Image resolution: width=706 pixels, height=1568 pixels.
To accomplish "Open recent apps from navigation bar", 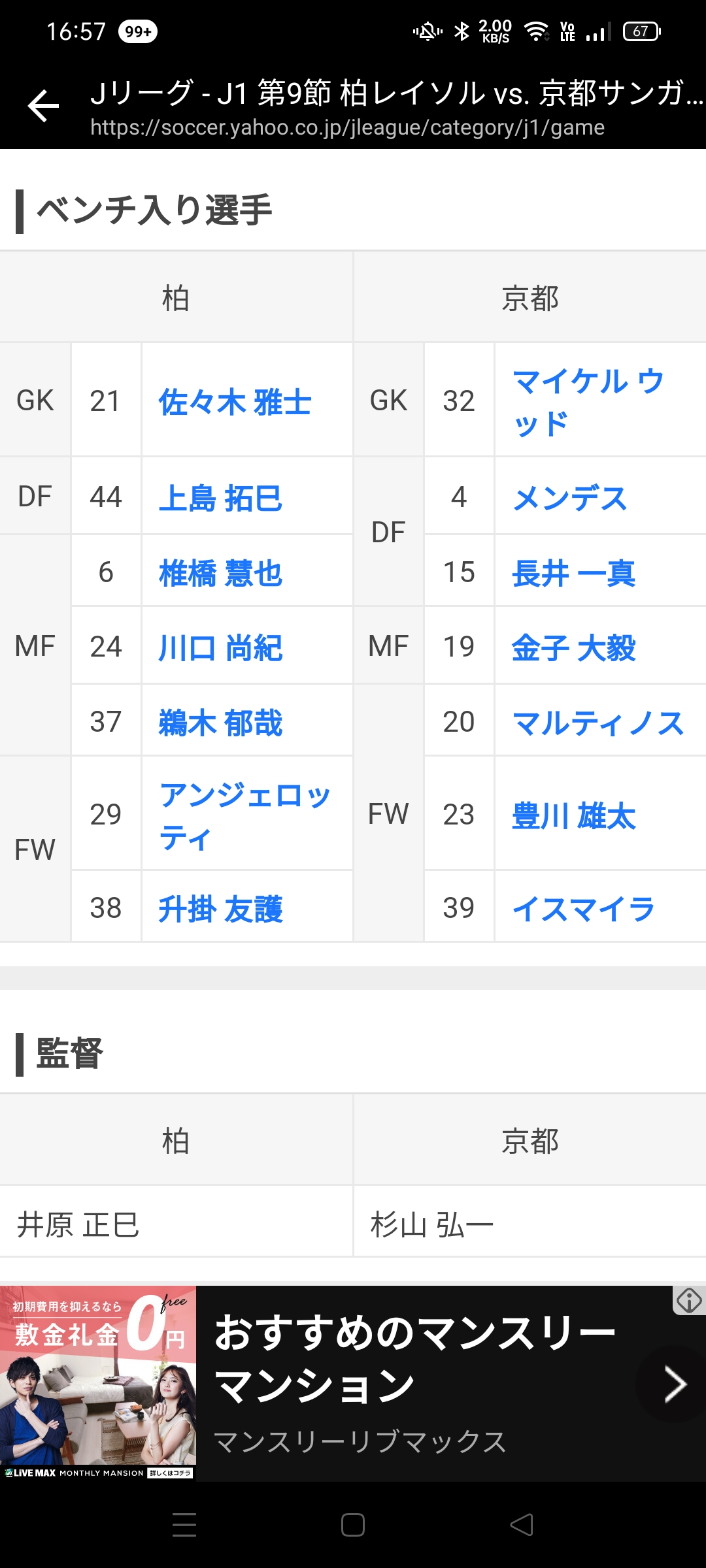I will (x=184, y=1525).
